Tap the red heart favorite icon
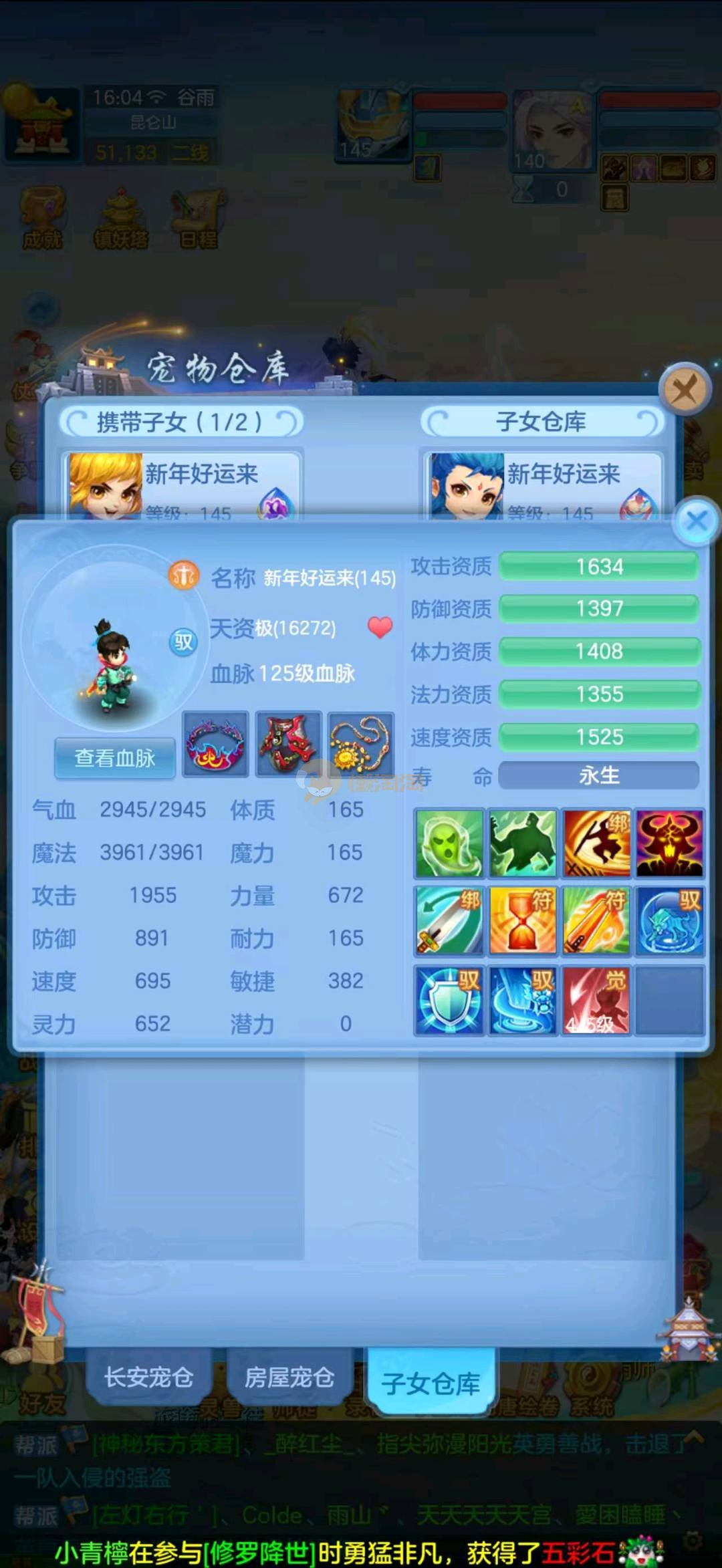Image resolution: width=722 pixels, height=1568 pixels. pyautogui.click(x=380, y=627)
